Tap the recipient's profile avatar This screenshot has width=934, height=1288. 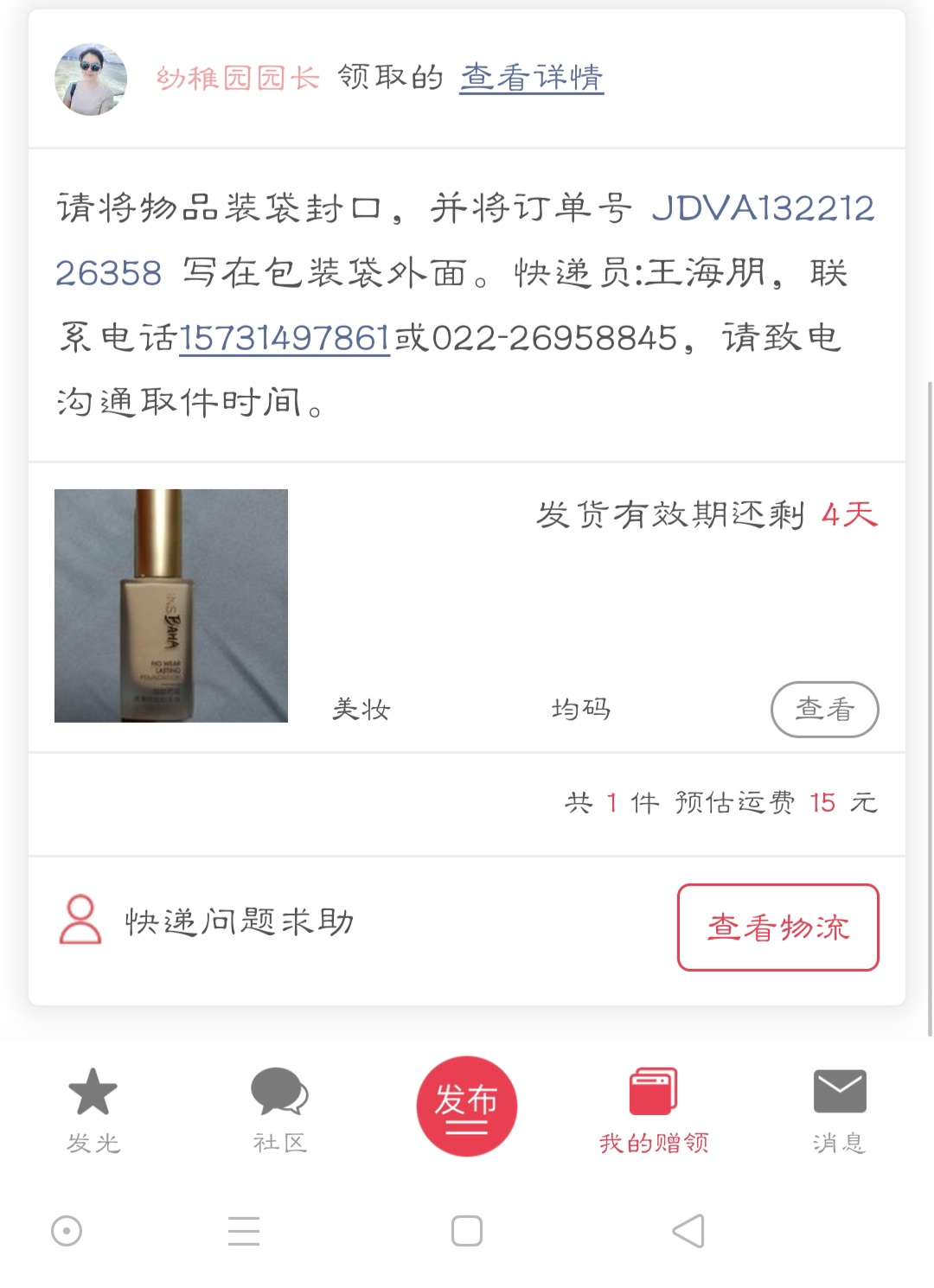click(x=91, y=80)
